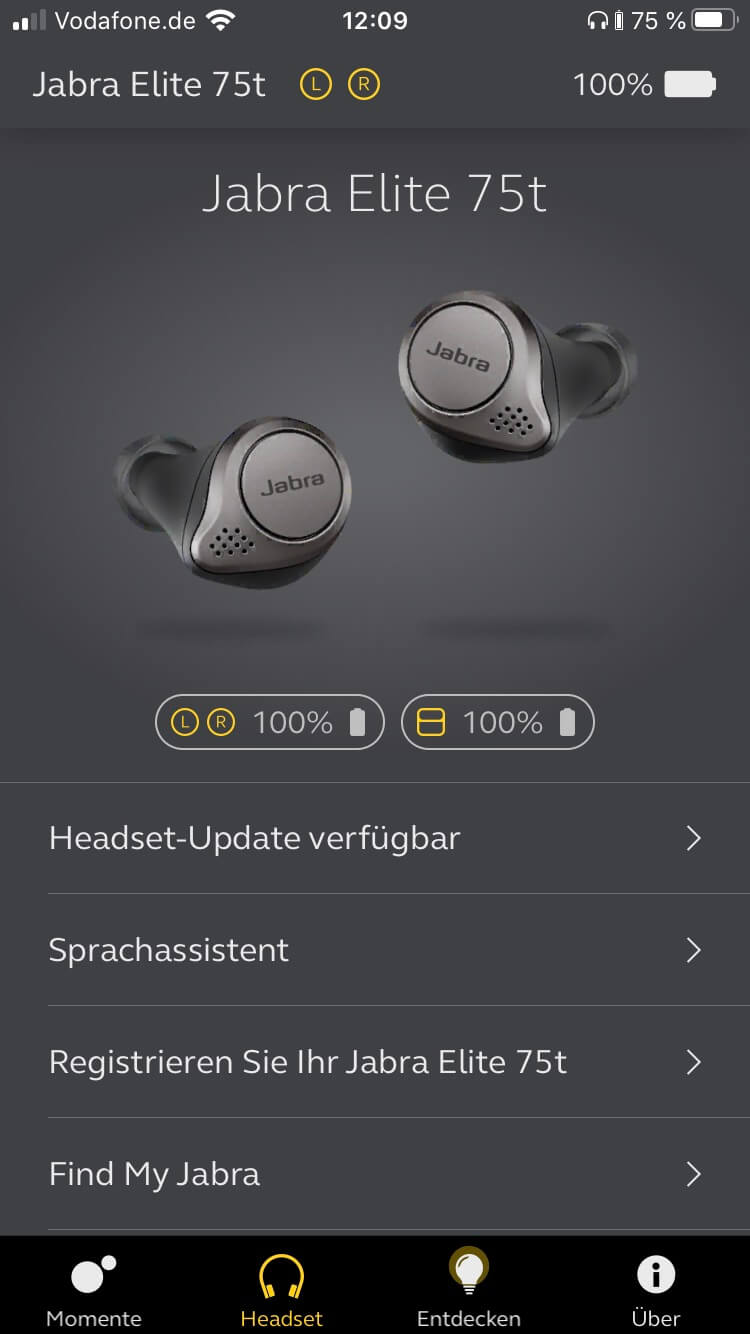Go to the Entdecken tab
This screenshot has height=1334, width=750.
point(468,1288)
